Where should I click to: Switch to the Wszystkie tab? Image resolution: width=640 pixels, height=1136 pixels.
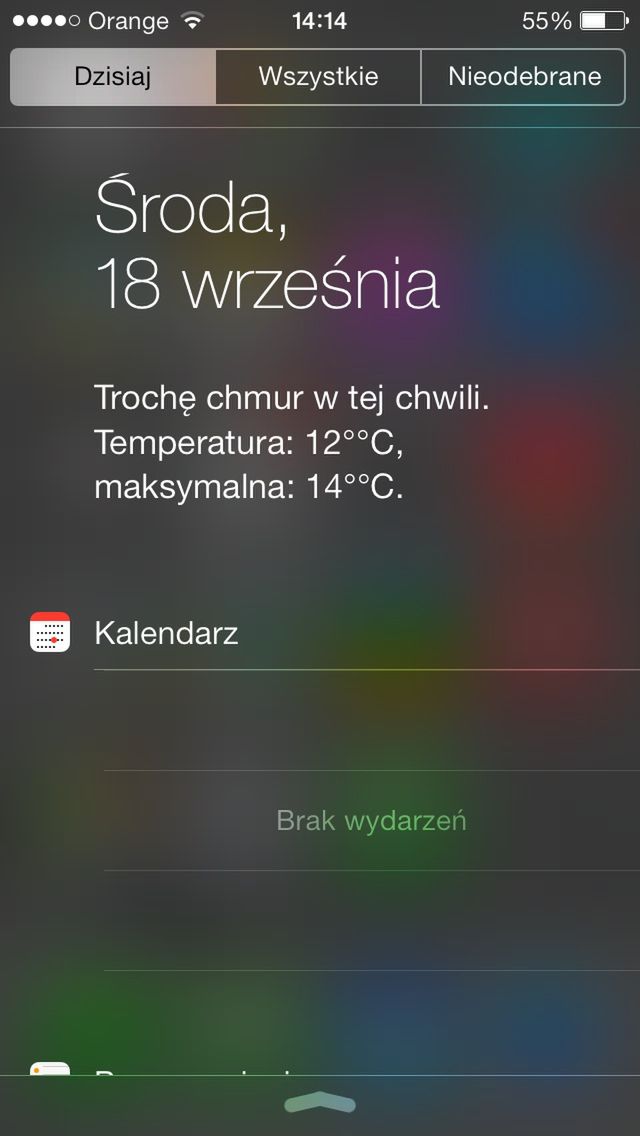click(318, 77)
